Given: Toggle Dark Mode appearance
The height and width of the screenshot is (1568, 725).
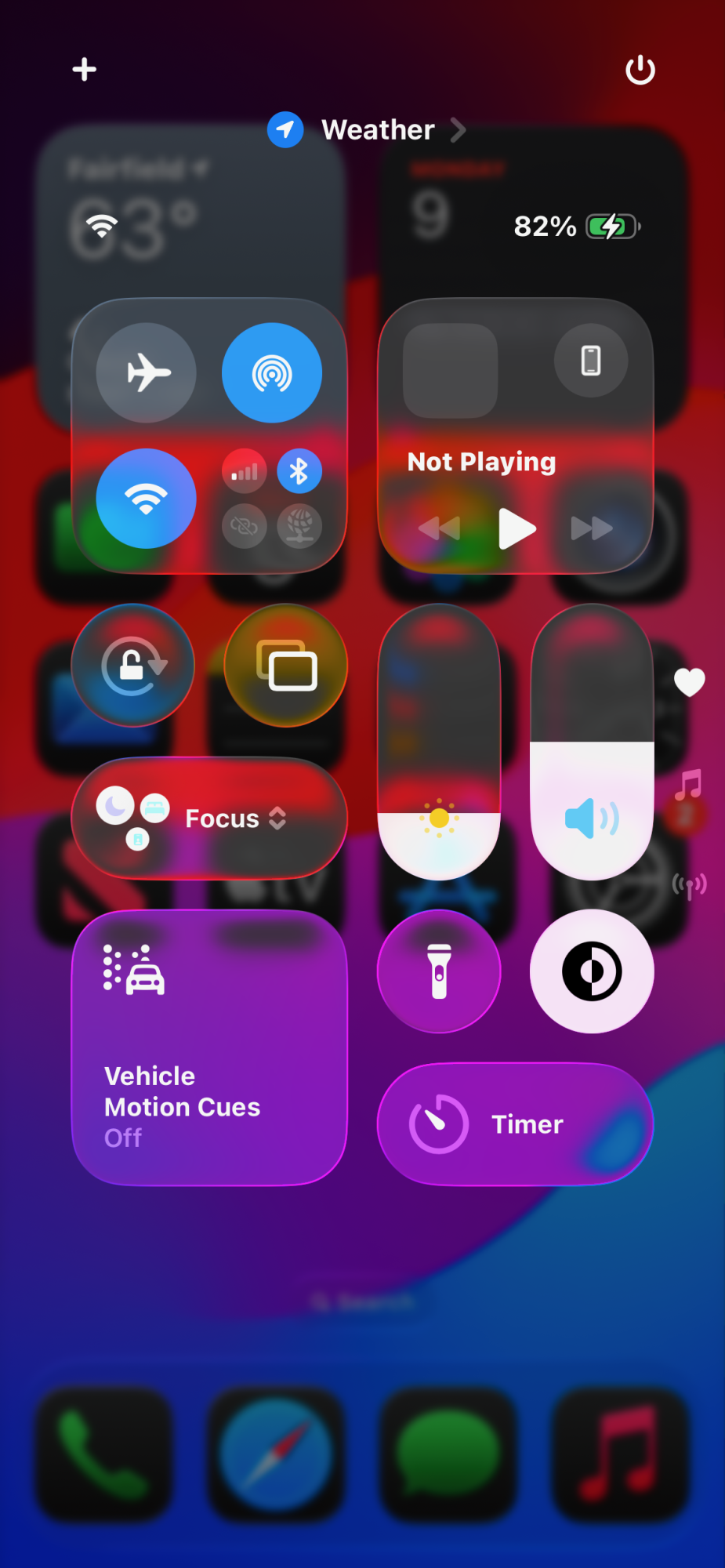Looking at the screenshot, I should [x=592, y=971].
